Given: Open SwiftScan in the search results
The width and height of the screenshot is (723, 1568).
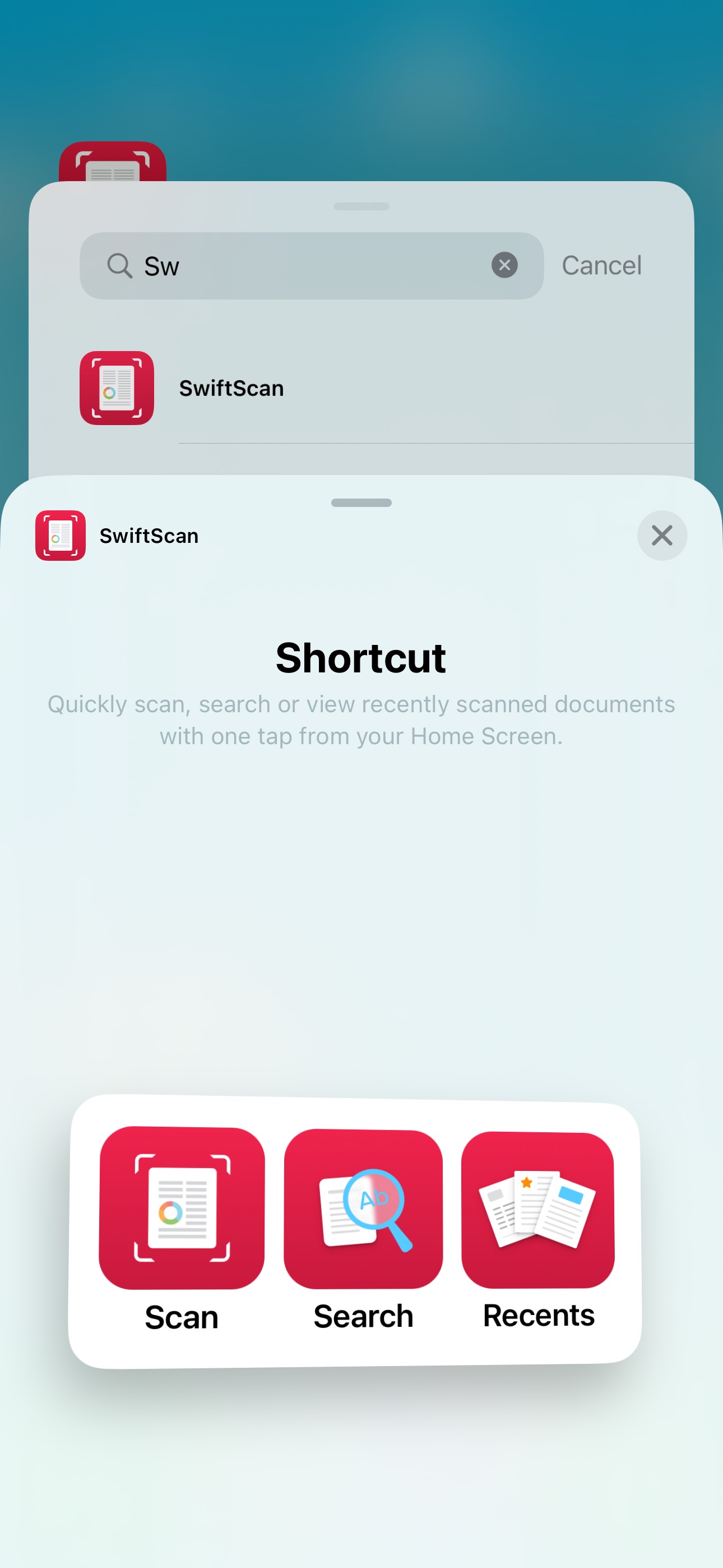Looking at the screenshot, I should pos(231,388).
